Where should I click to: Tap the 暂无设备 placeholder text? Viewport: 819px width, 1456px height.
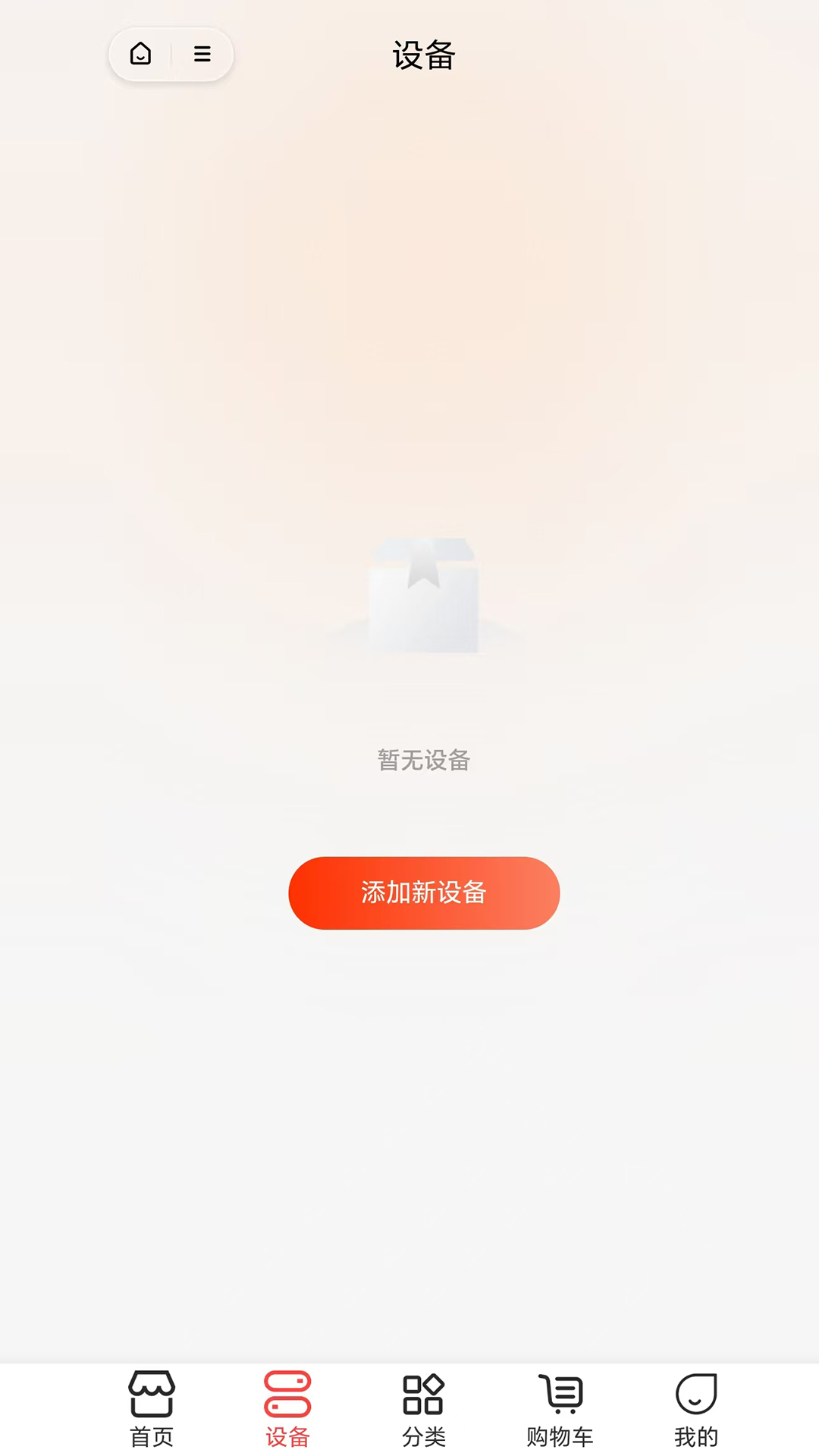pyautogui.click(x=424, y=761)
